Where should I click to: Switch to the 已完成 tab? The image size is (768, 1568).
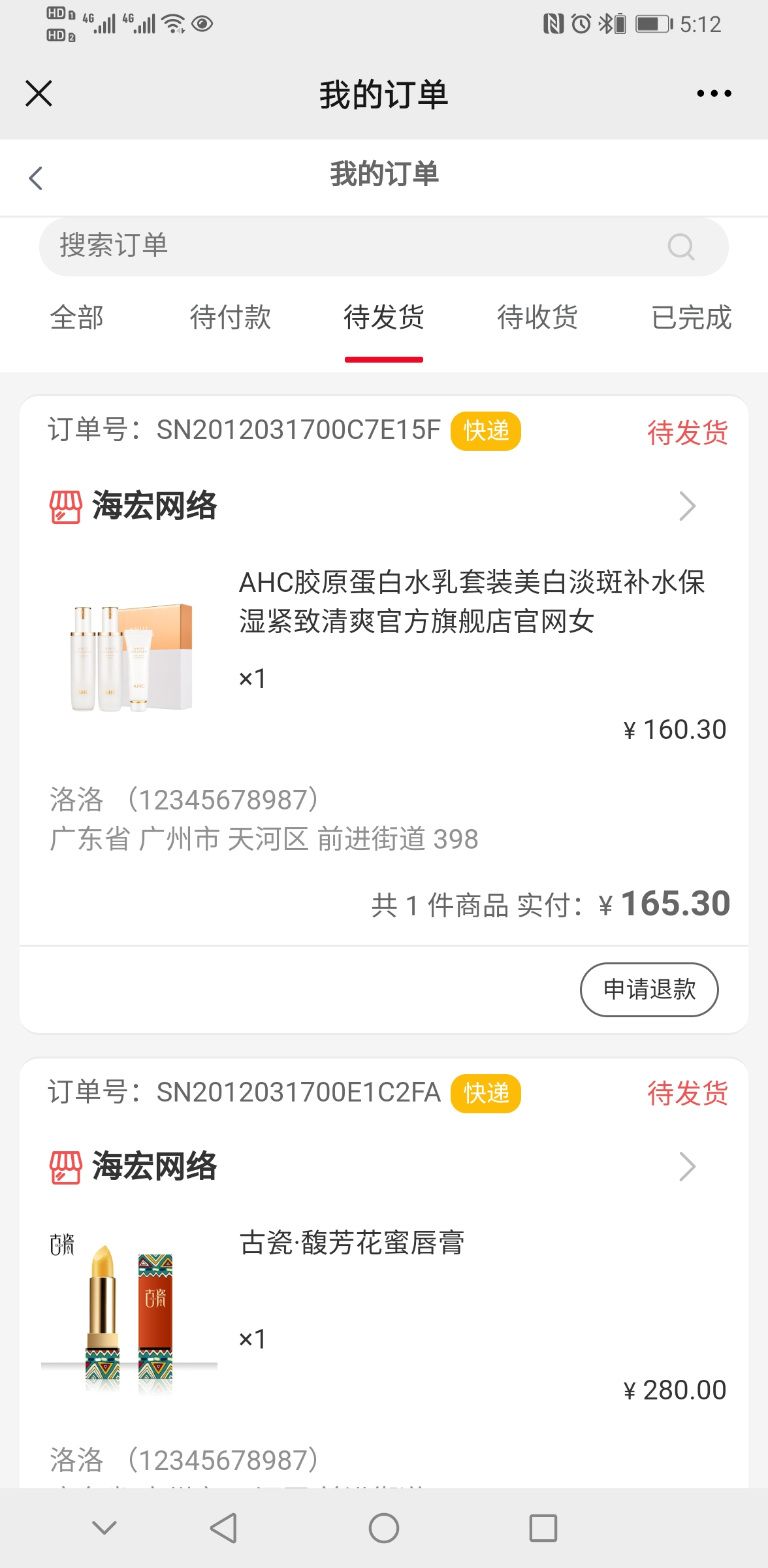click(x=691, y=318)
